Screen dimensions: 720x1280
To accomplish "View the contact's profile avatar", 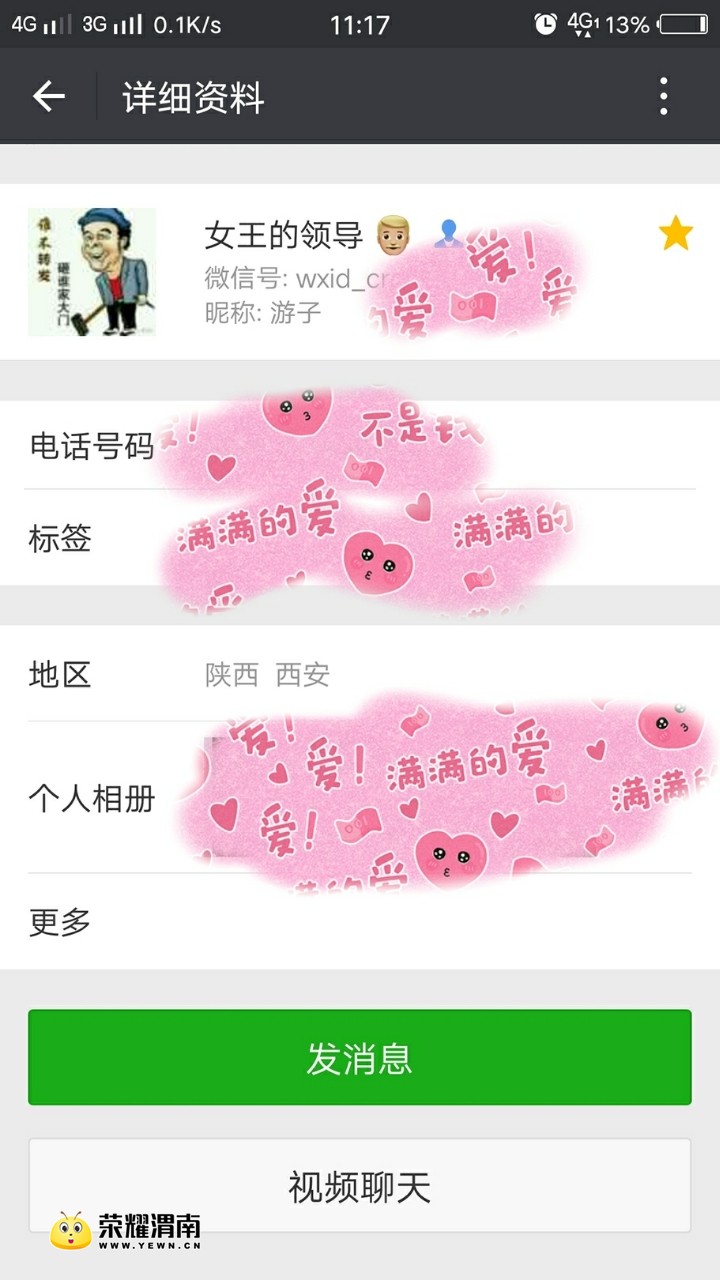I will pyautogui.click(x=92, y=271).
